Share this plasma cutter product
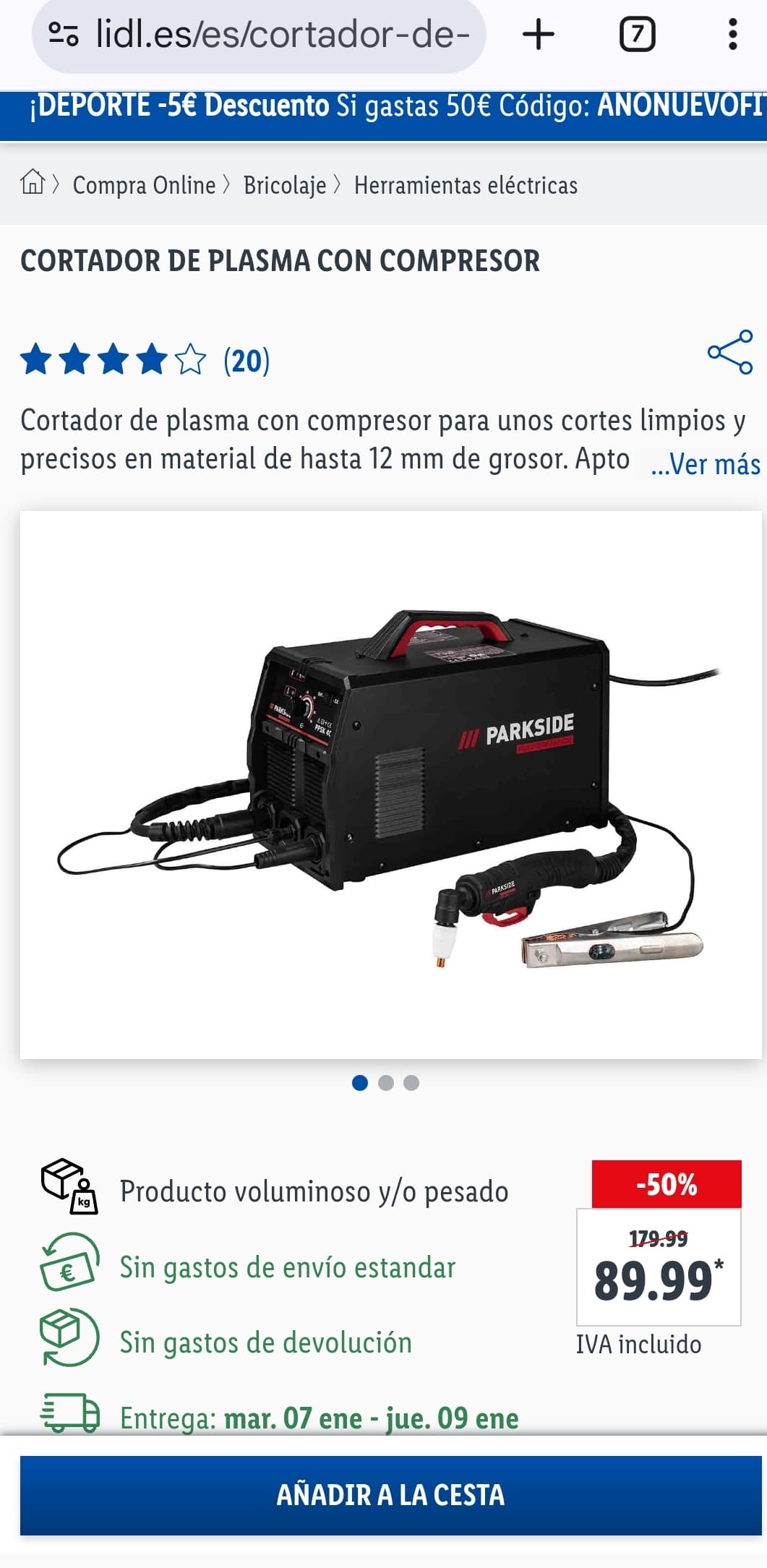767x1568 pixels. coord(730,352)
